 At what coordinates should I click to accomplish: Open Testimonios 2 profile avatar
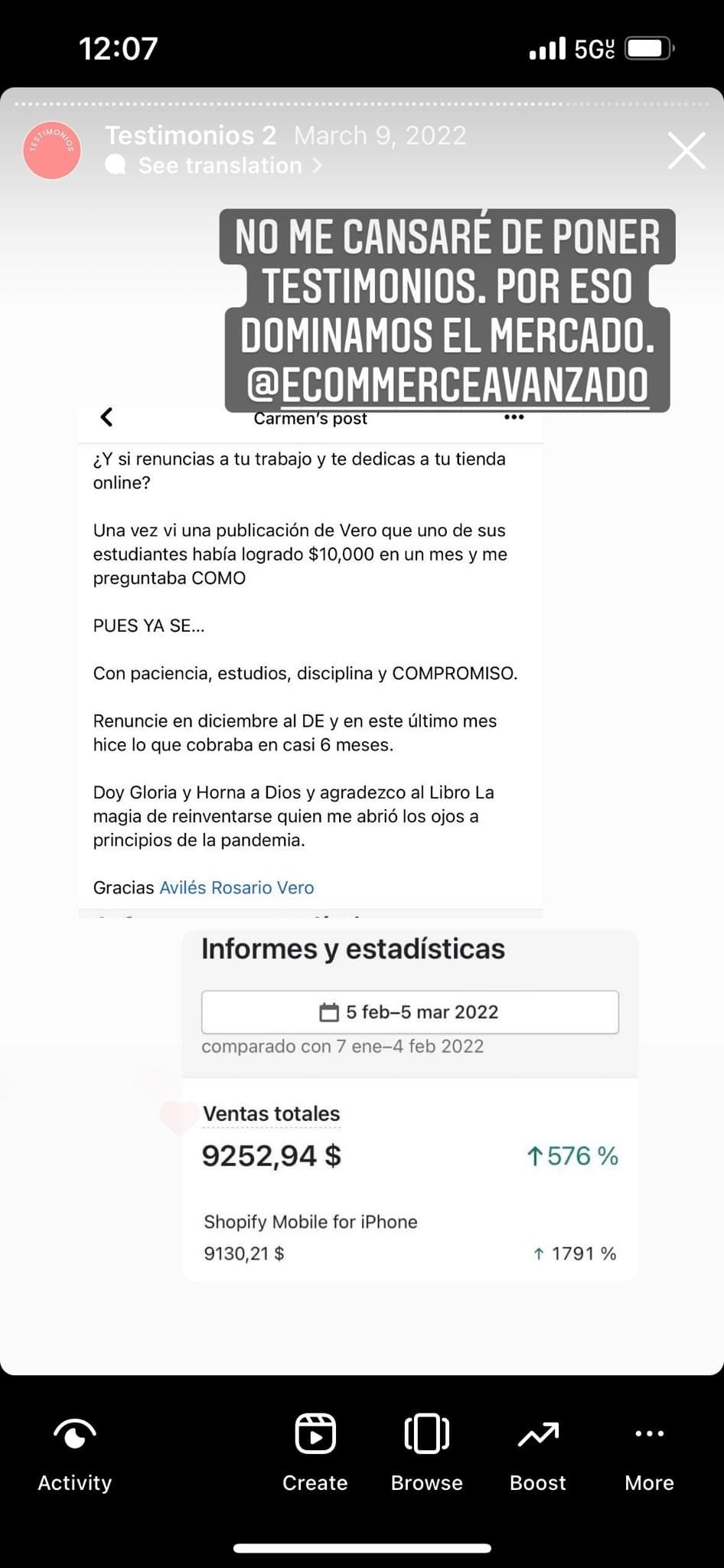[52, 150]
